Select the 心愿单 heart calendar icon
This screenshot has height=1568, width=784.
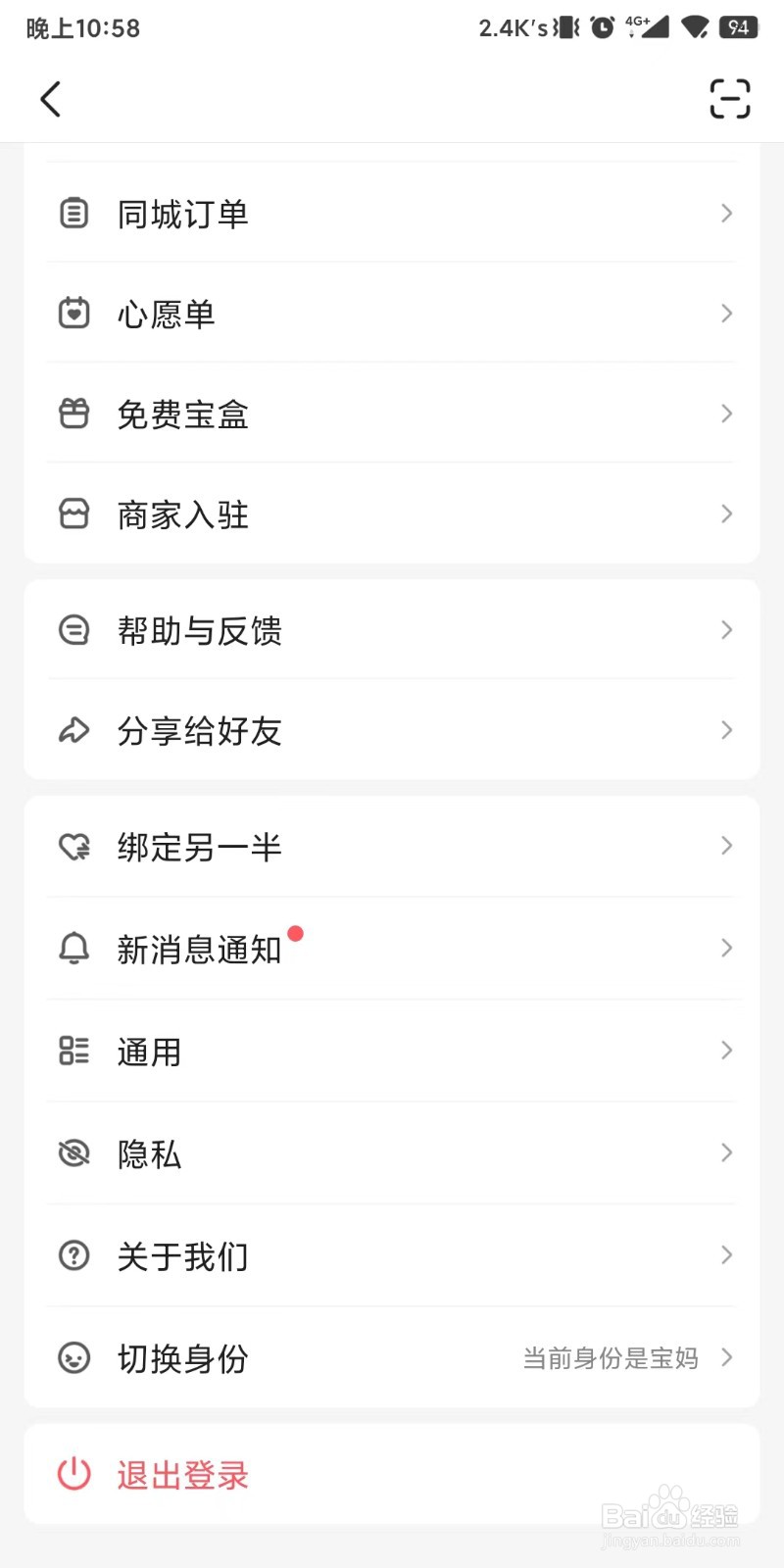pos(73,314)
